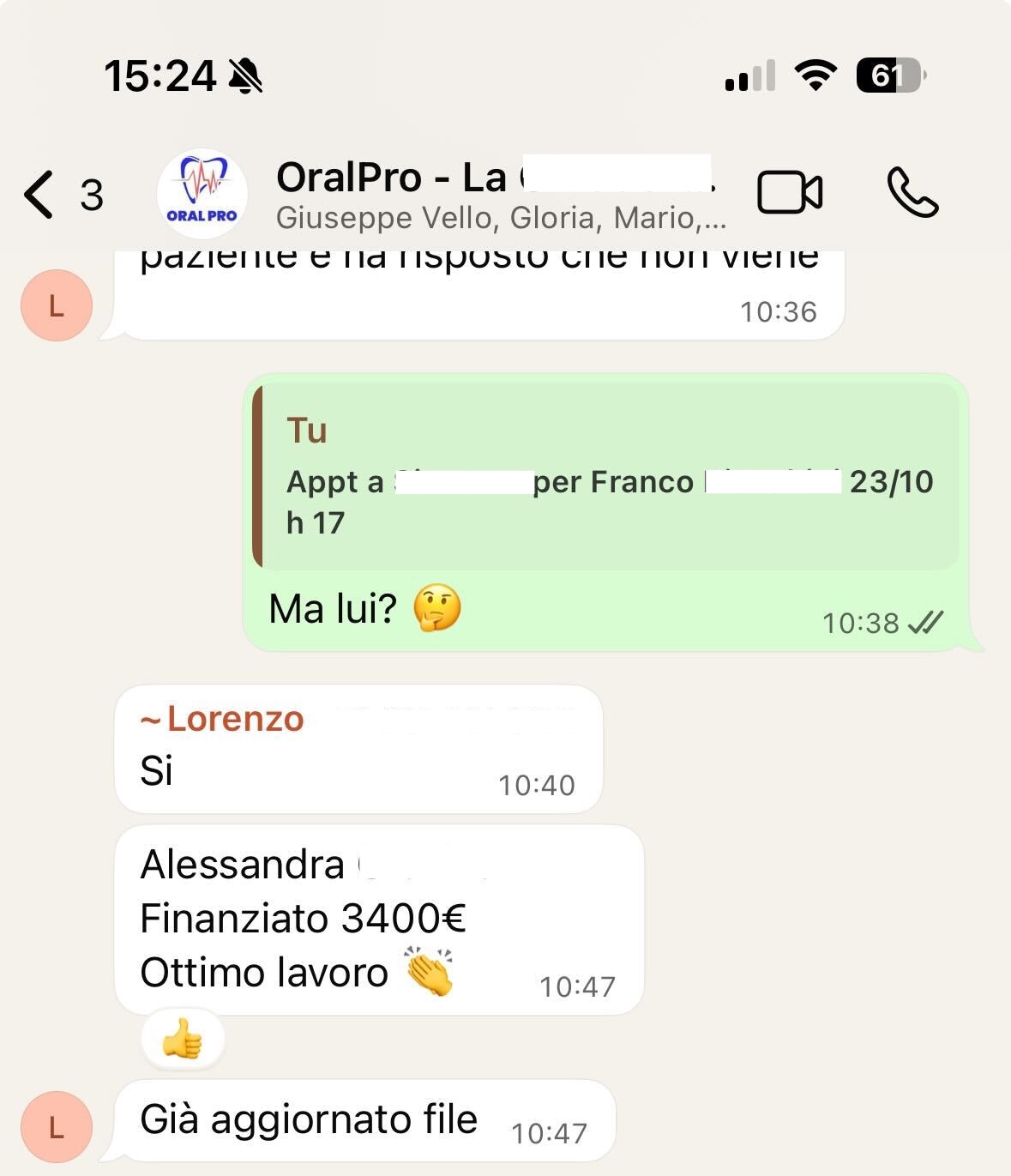
Task: Start a video call with the group
Action: pyautogui.click(x=789, y=192)
